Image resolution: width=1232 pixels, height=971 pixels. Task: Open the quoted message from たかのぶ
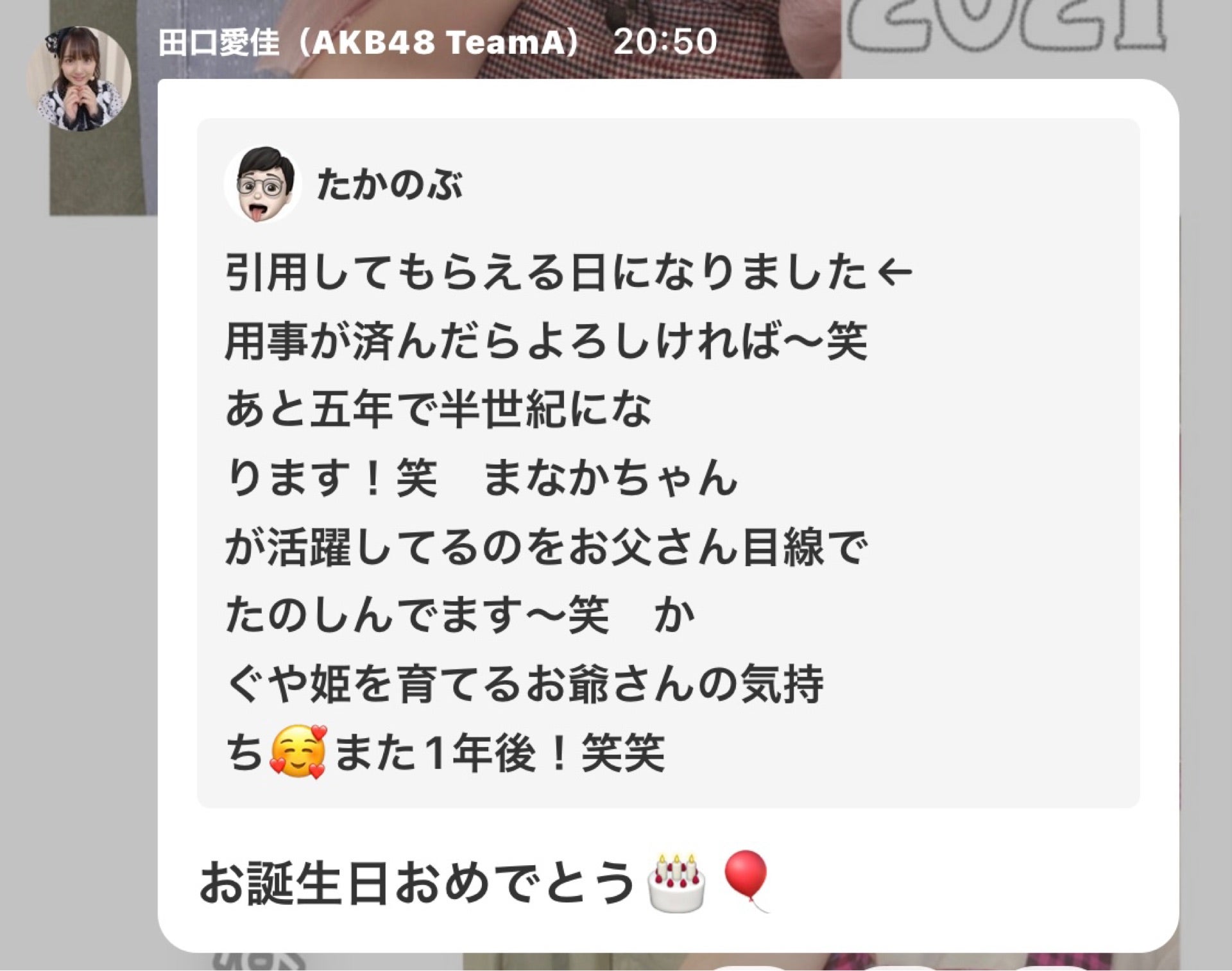tap(667, 462)
